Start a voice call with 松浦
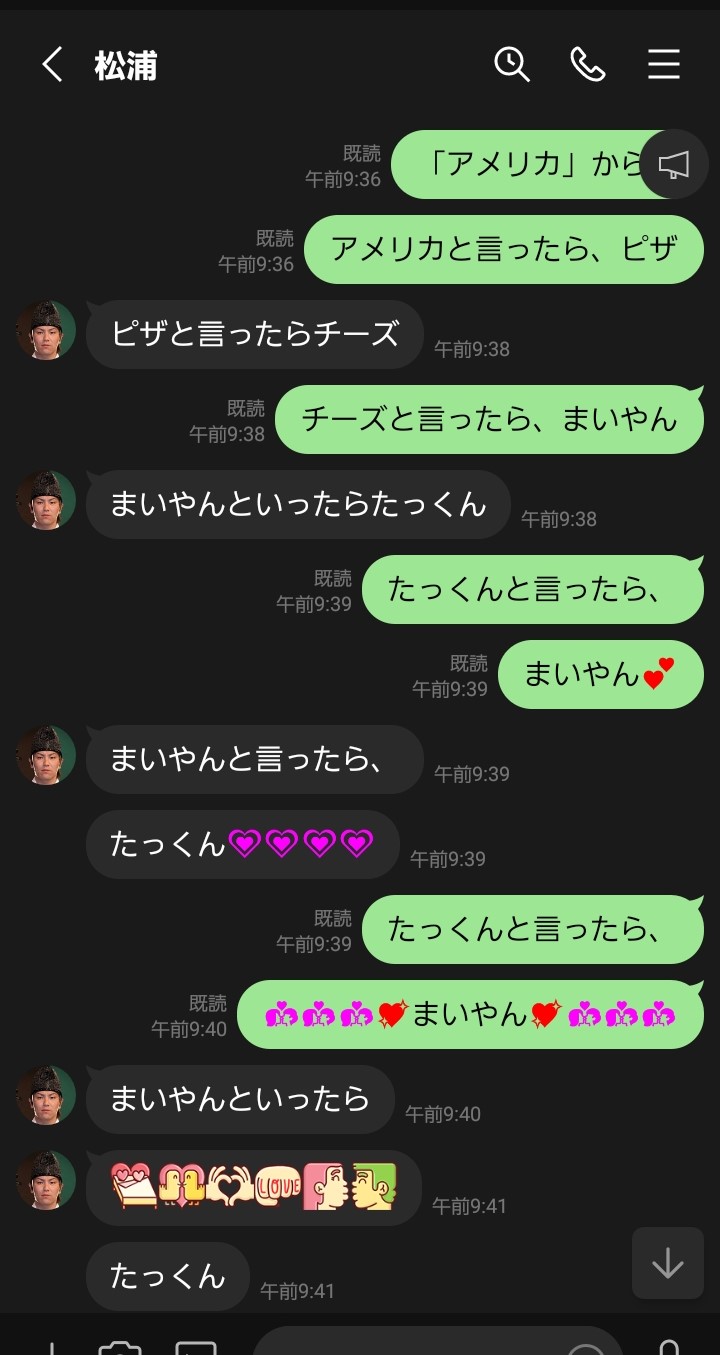The height and width of the screenshot is (1355, 720). (x=587, y=65)
